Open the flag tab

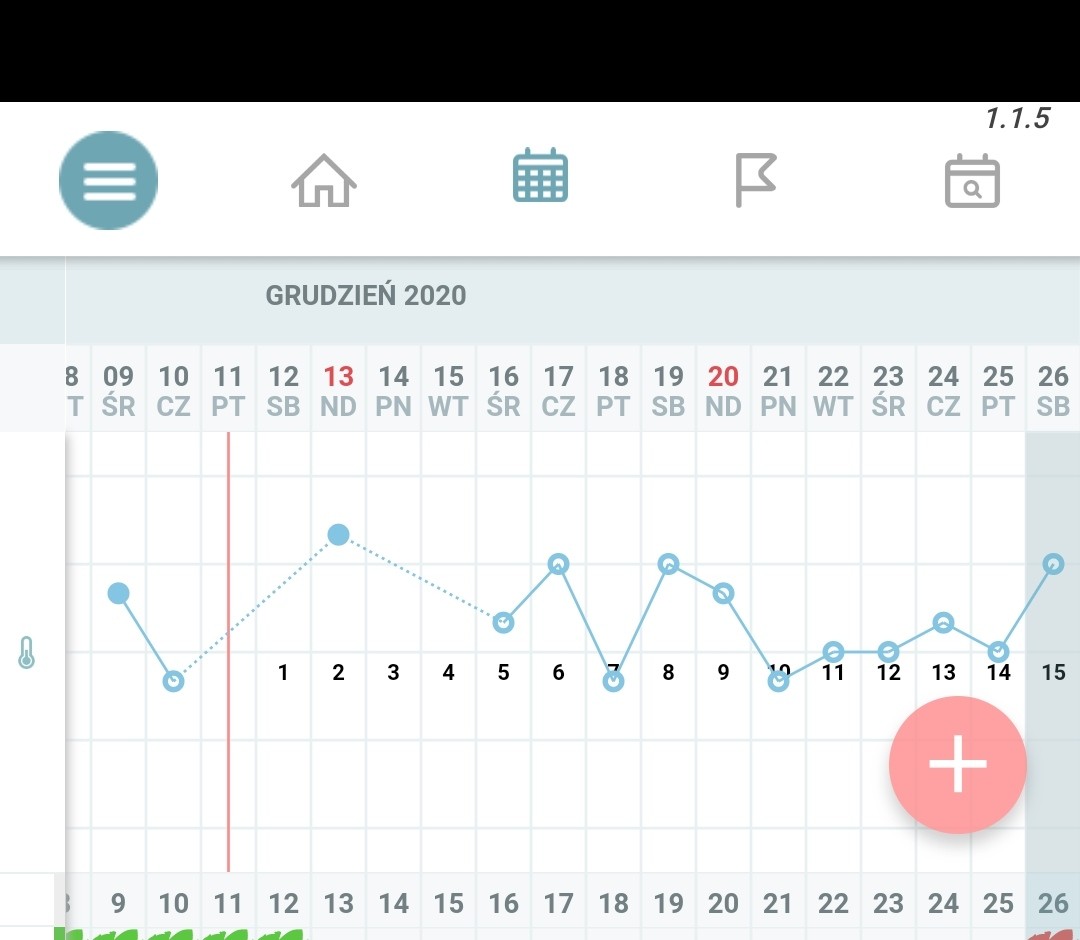click(x=755, y=180)
